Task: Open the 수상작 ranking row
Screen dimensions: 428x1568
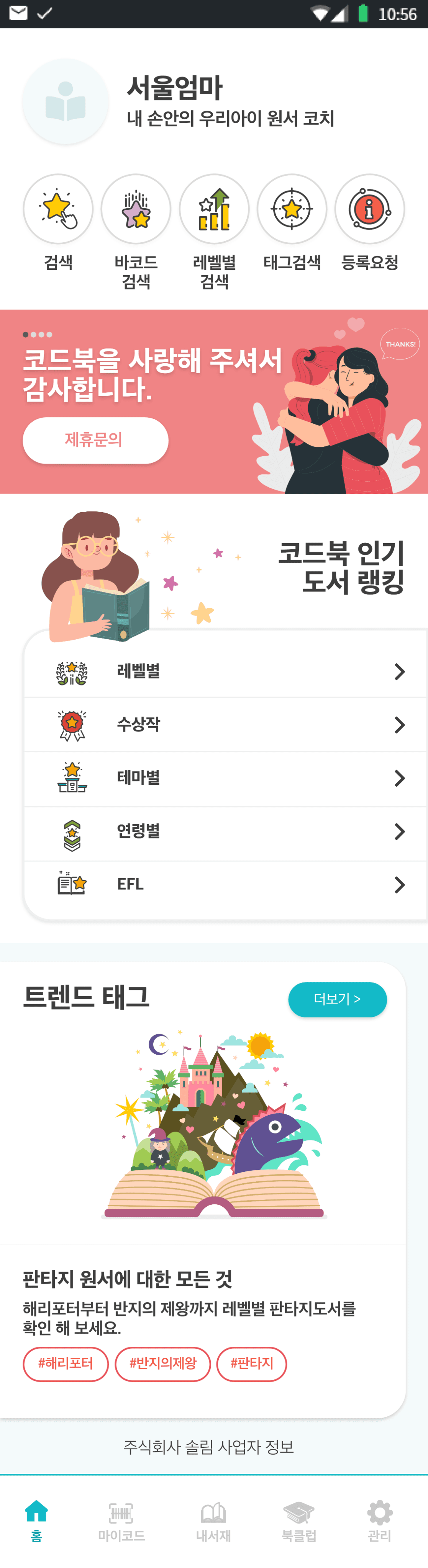Action: tap(226, 724)
